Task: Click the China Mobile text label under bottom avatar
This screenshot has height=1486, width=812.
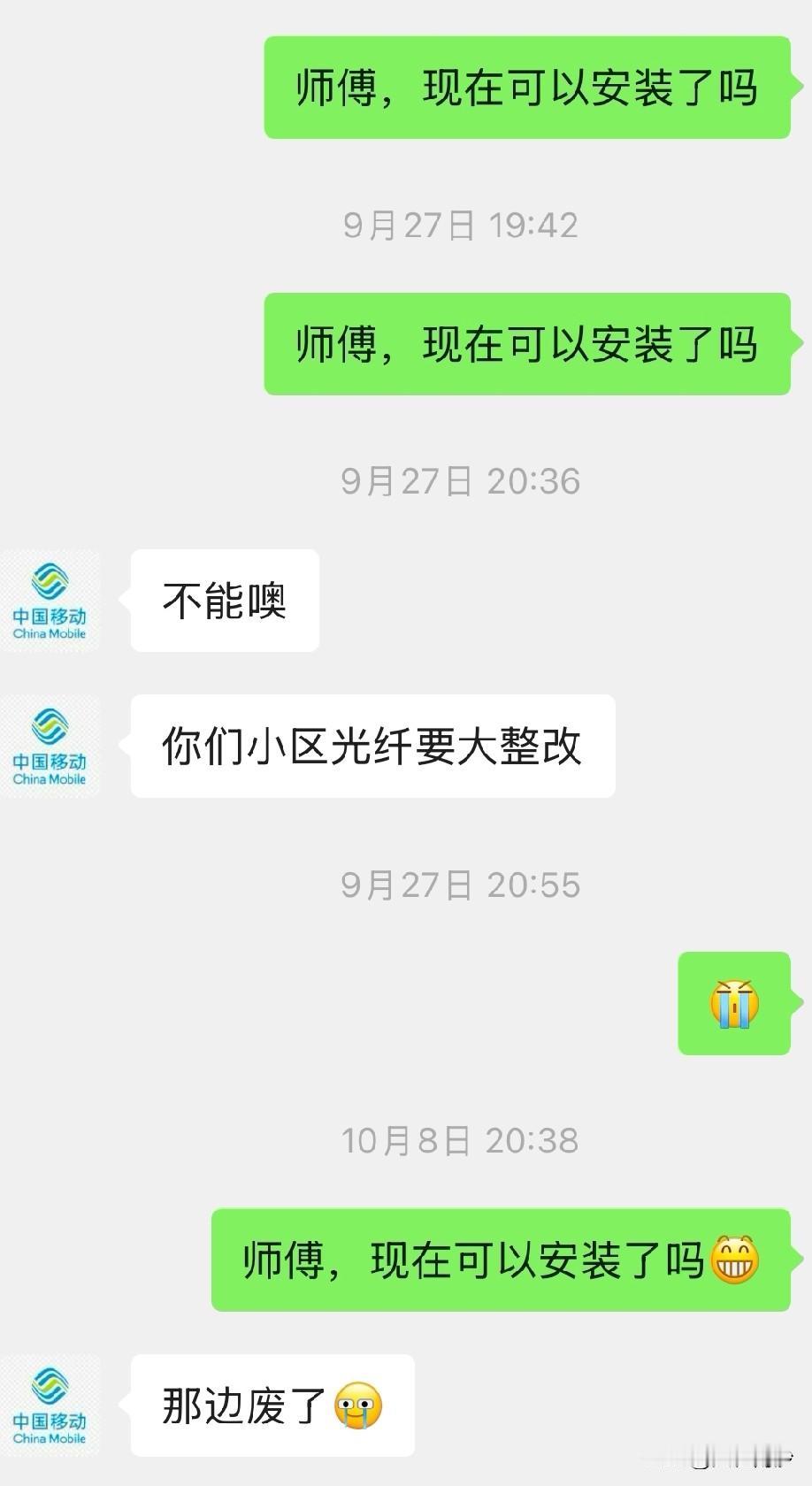Action: tap(50, 1436)
